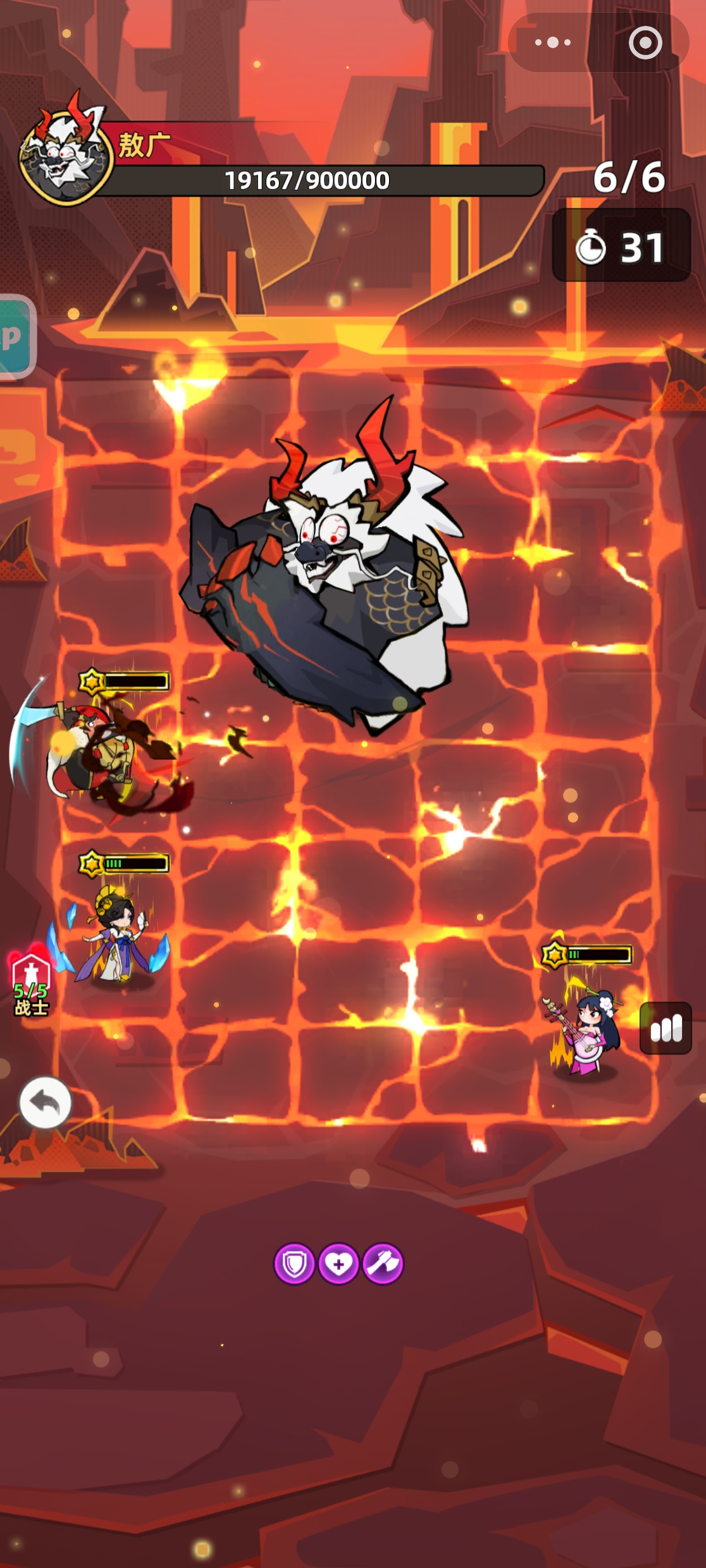Select the pink pipa-playing hero

pos(585,1031)
